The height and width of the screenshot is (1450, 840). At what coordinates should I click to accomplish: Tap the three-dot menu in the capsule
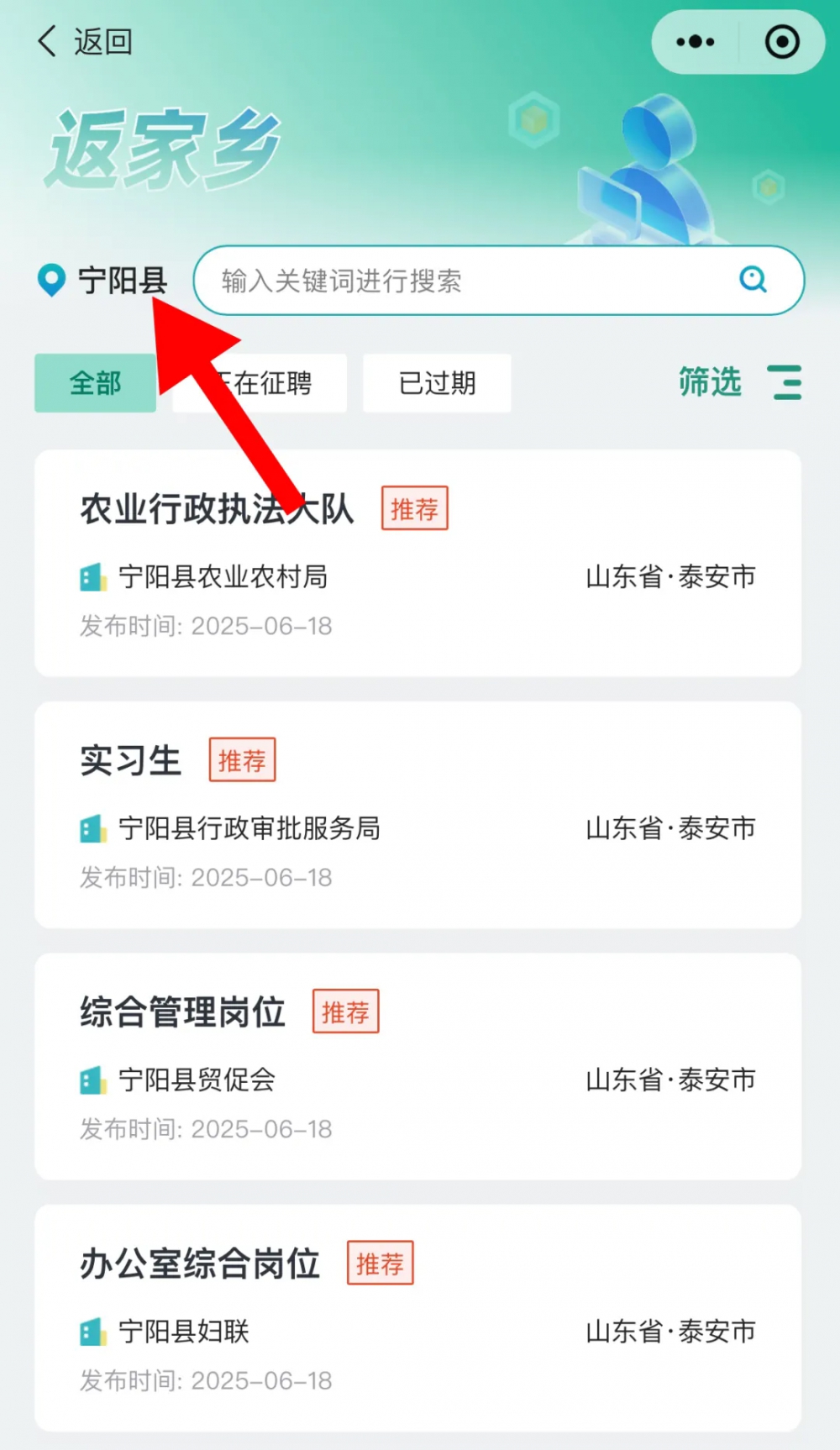point(694,40)
